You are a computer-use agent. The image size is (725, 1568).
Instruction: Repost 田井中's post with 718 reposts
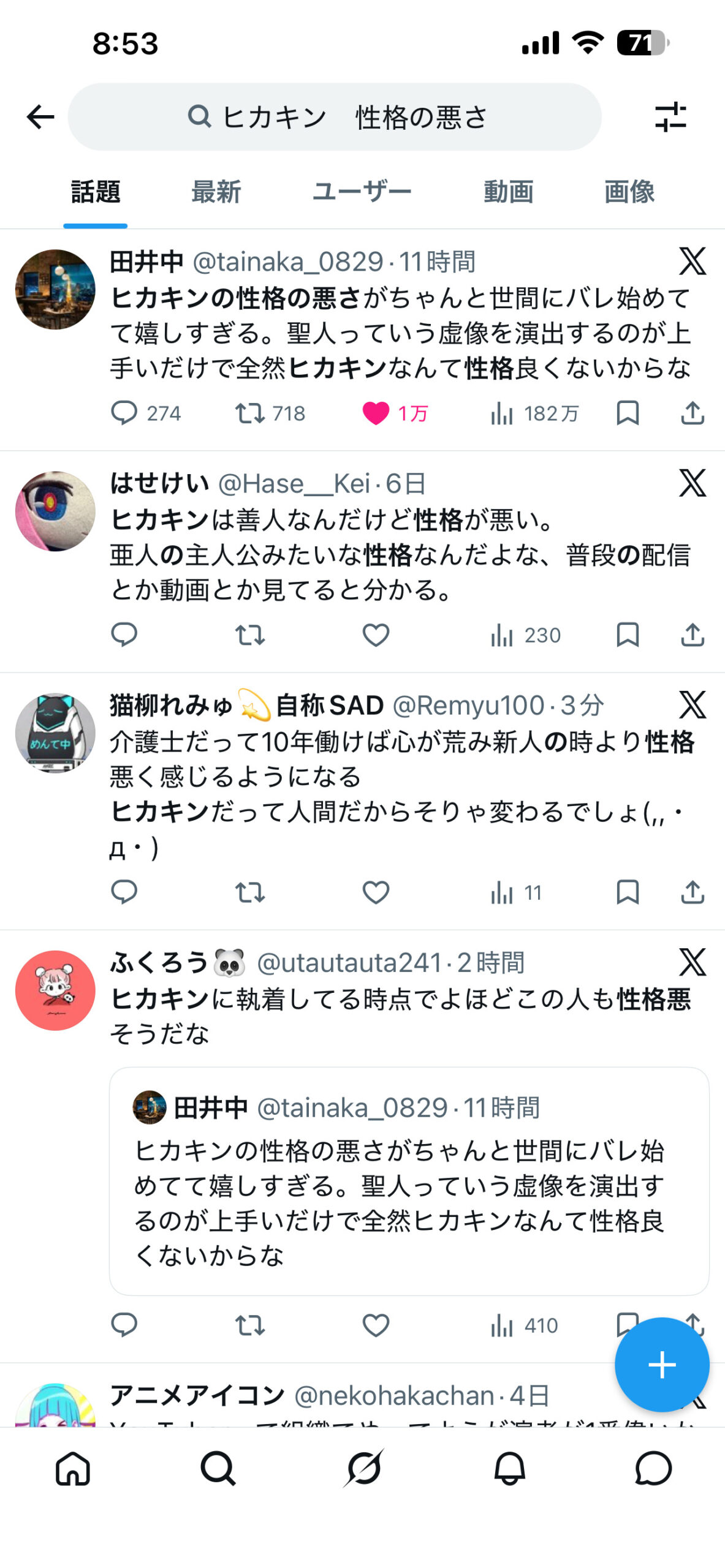(250, 413)
